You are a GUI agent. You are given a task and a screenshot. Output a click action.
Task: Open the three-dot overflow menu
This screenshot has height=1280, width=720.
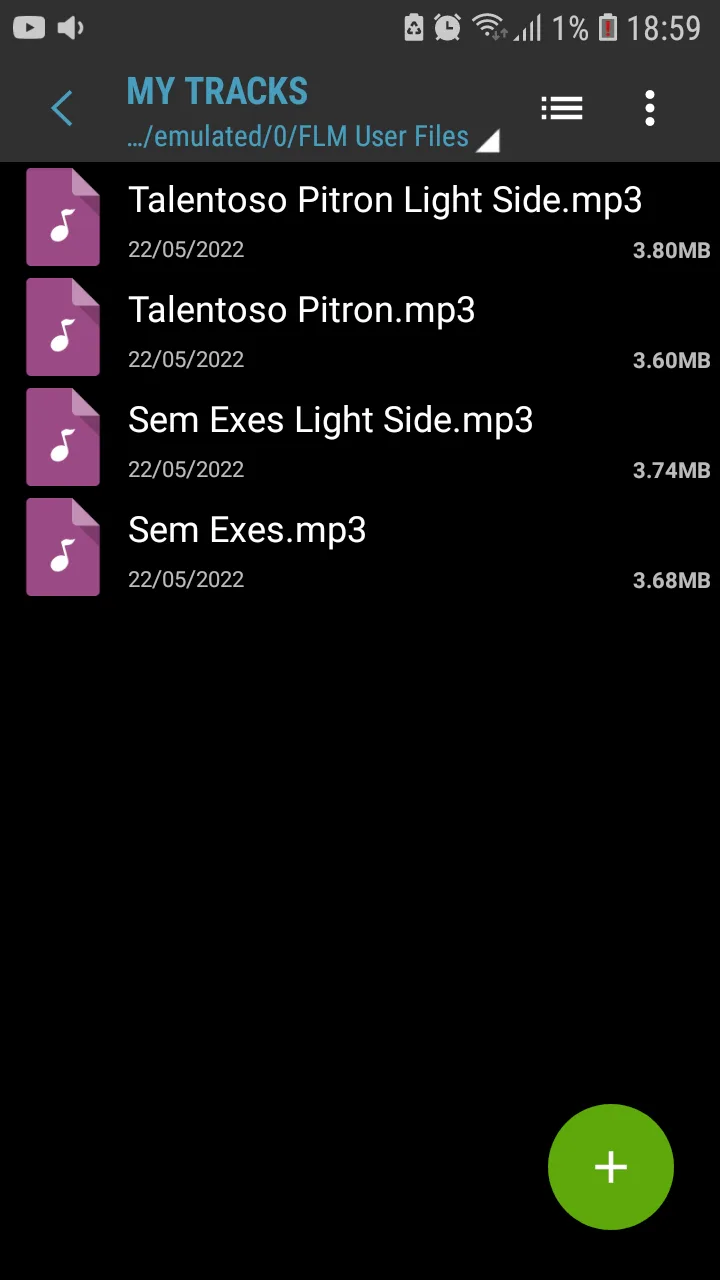point(650,108)
